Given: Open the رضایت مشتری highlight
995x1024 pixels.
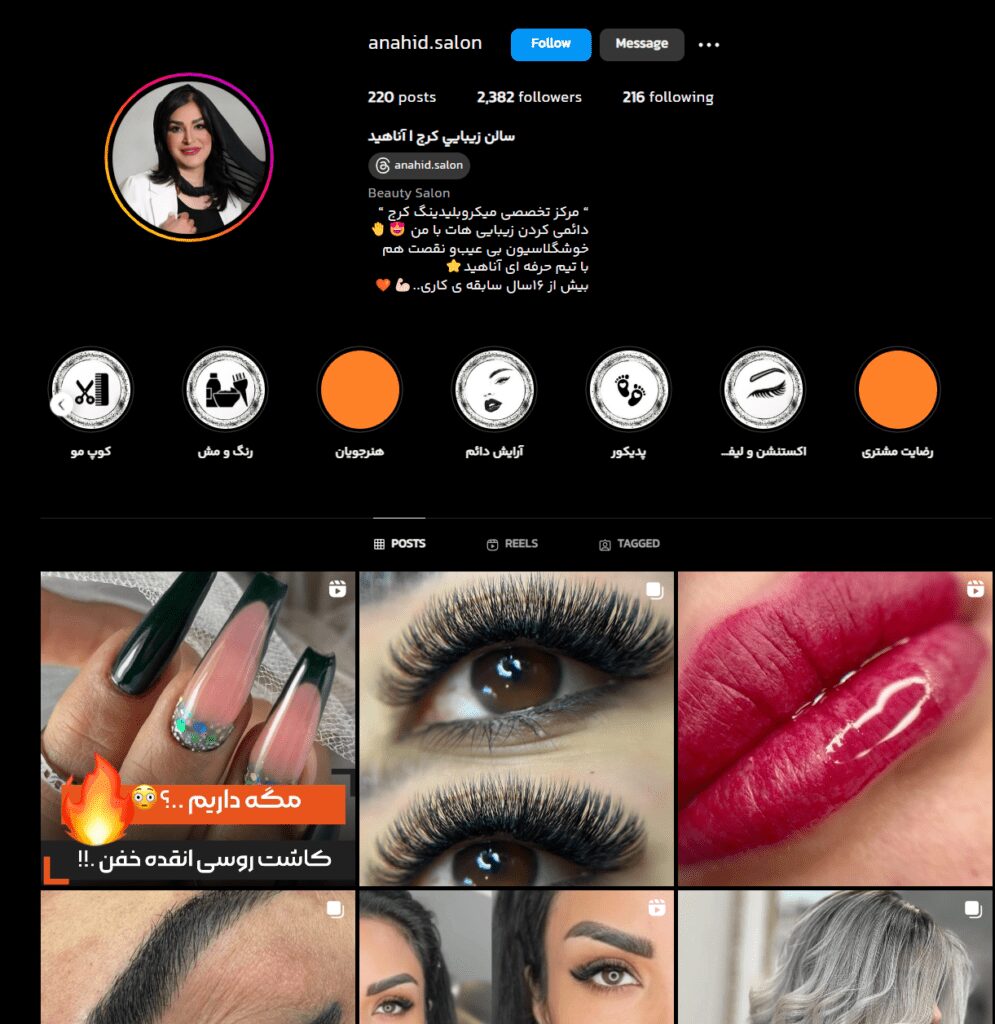Looking at the screenshot, I should pos(897,390).
